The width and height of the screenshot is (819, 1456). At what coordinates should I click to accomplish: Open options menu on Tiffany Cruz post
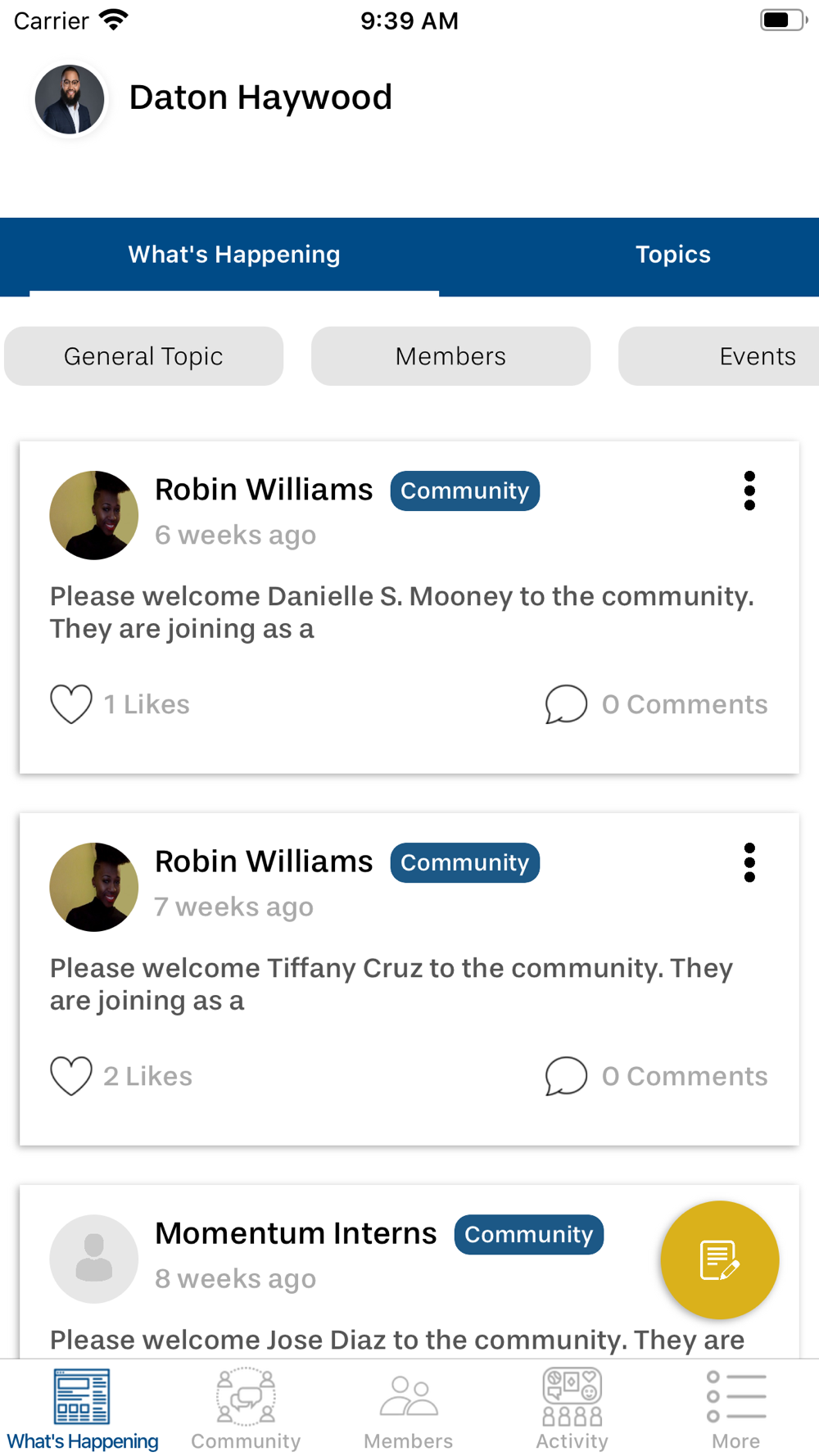tap(749, 863)
